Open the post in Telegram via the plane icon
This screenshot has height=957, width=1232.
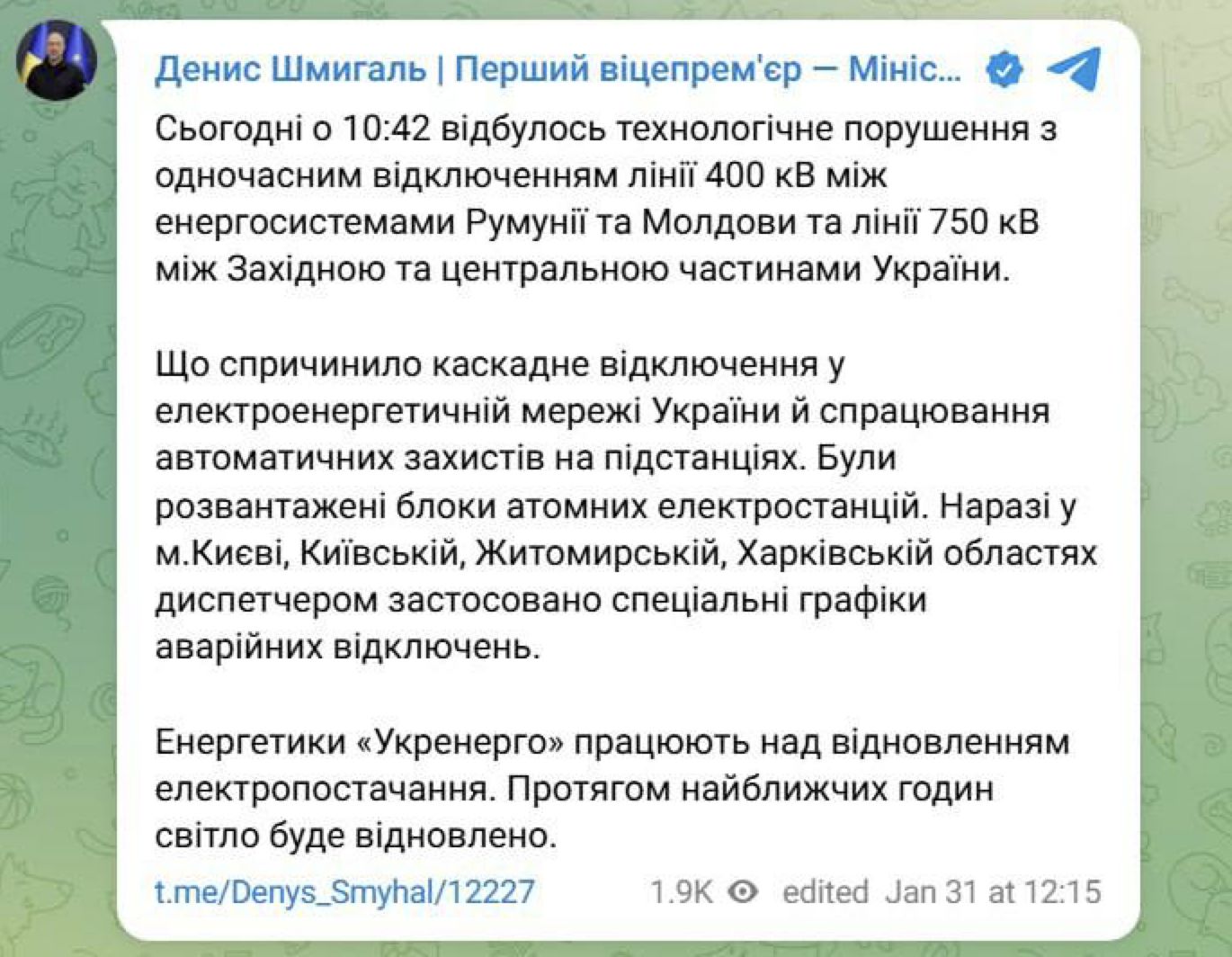click(x=1075, y=69)
